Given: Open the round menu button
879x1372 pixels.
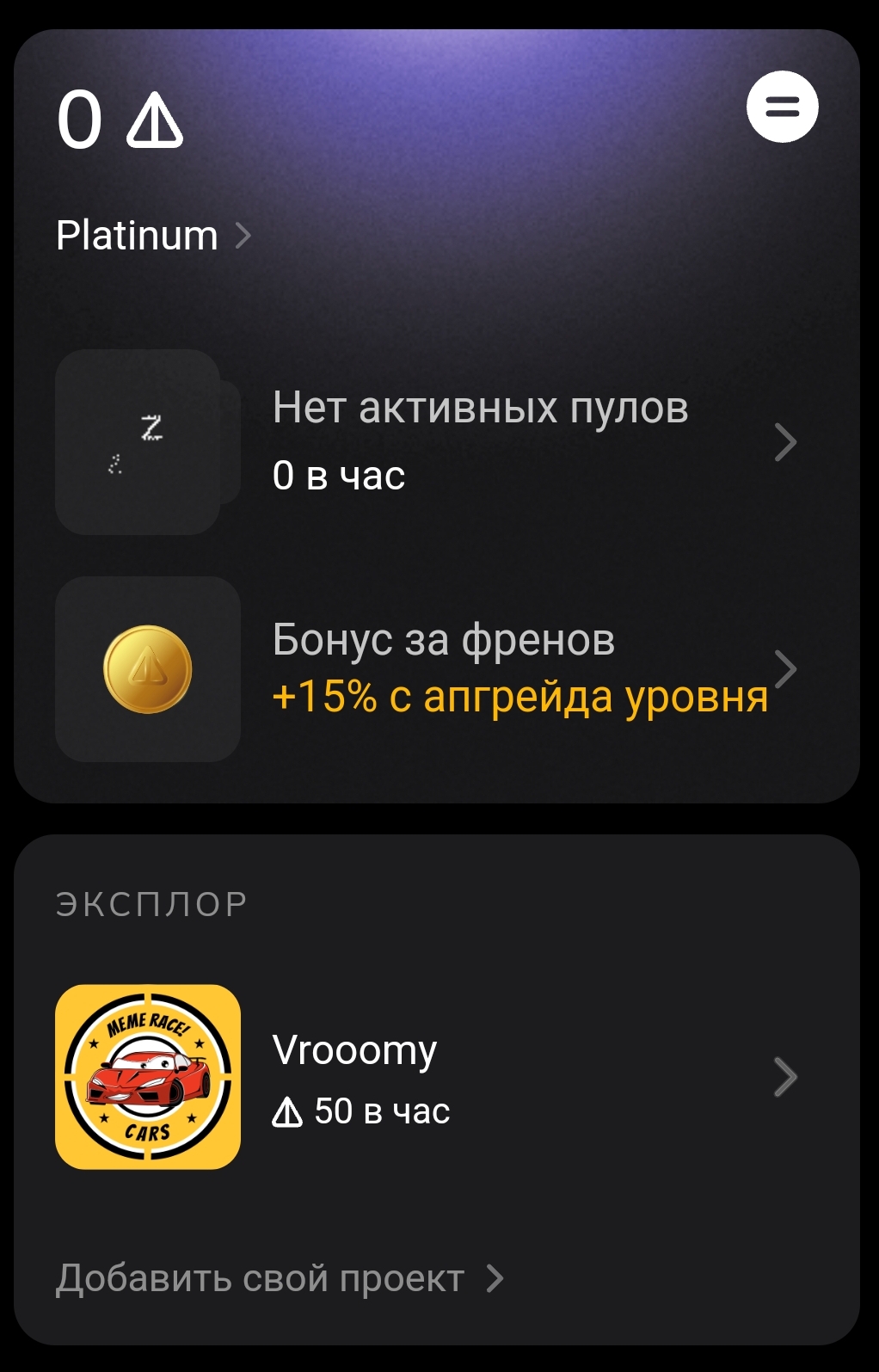Looking at the screenshot, I should pos(782,108).
